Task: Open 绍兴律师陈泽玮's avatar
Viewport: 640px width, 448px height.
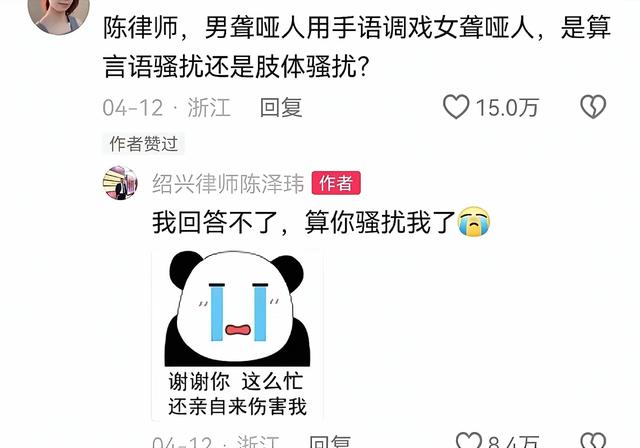Action: click(120, 184)
